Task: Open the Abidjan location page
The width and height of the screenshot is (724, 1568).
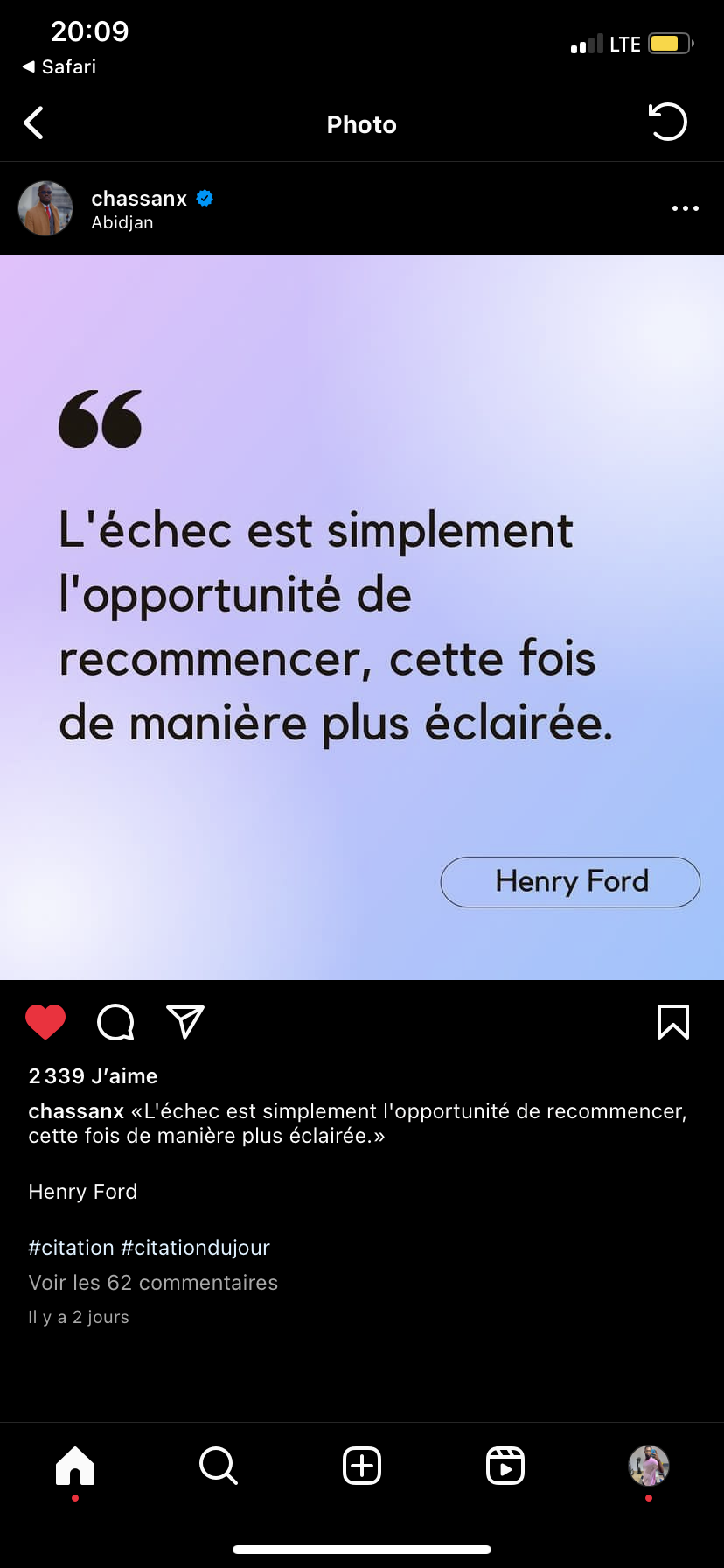Action: (122, 222)
